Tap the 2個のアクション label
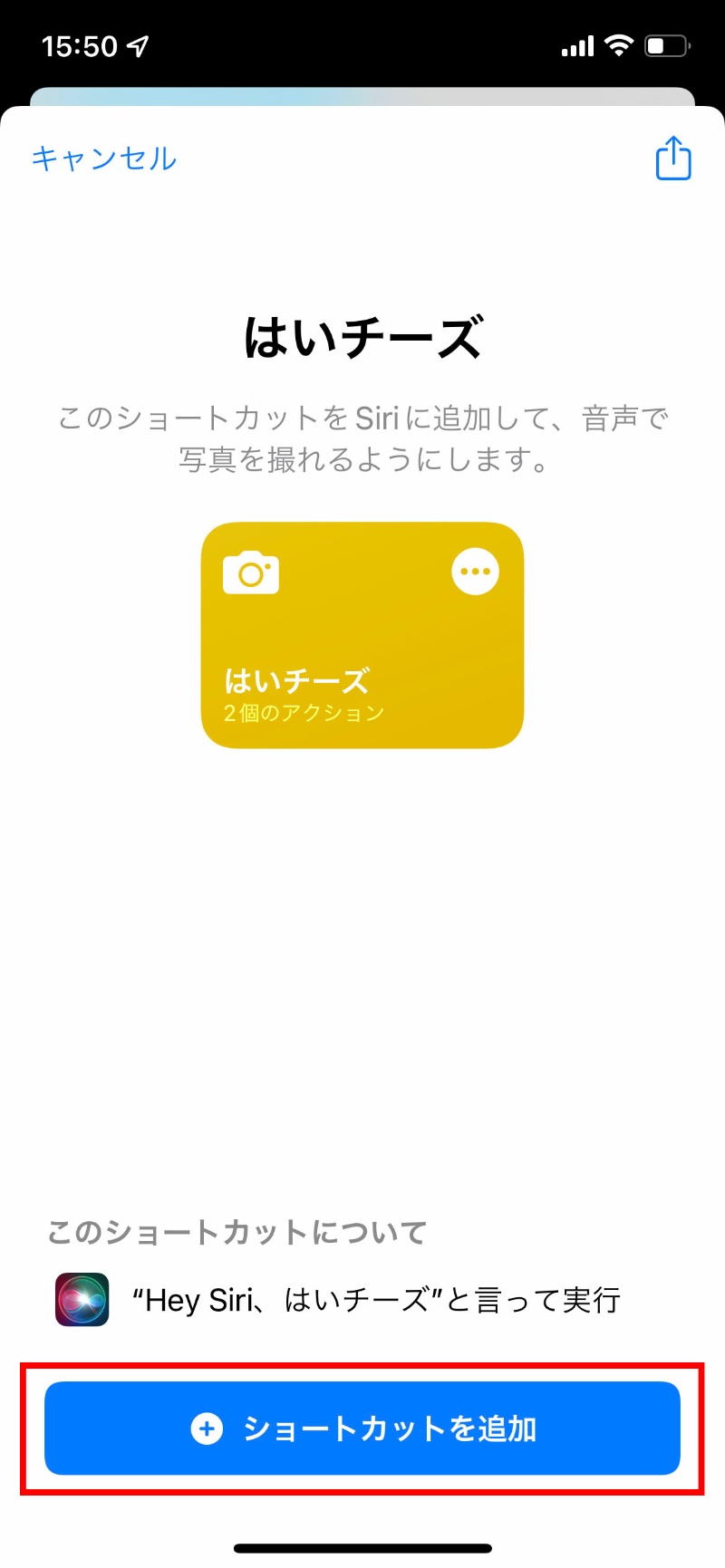 click(304, 713)
